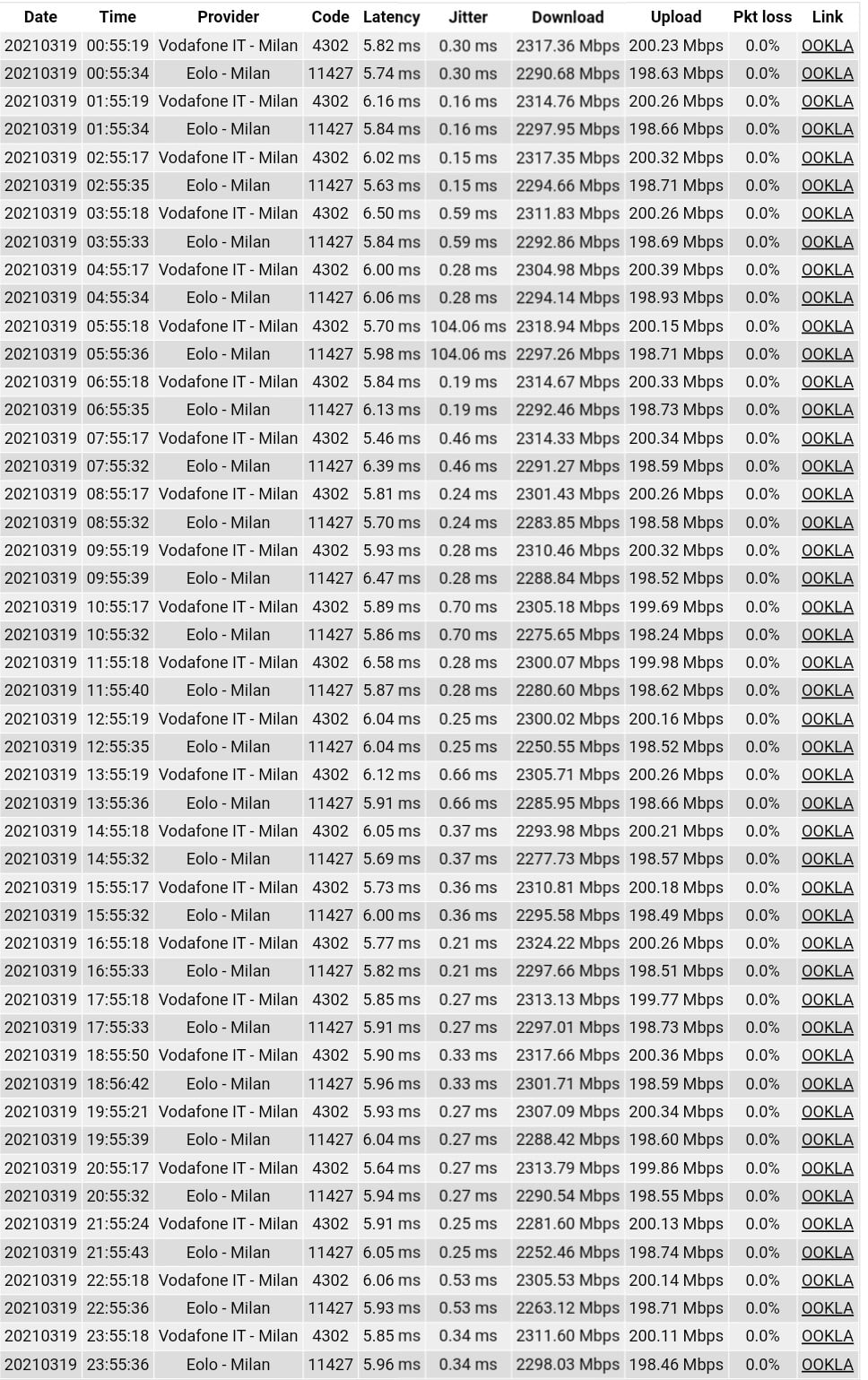The height and width of the screenshot is (1380, 868).
Task: View OOKLA result for the 23:55:36 Eolo test
Action: tap(827, 1365)
